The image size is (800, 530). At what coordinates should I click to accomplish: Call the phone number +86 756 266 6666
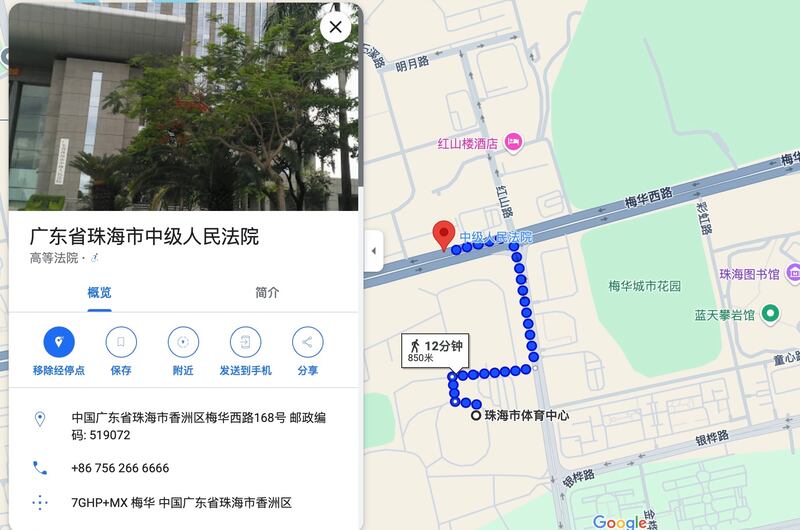click(120, 468)
